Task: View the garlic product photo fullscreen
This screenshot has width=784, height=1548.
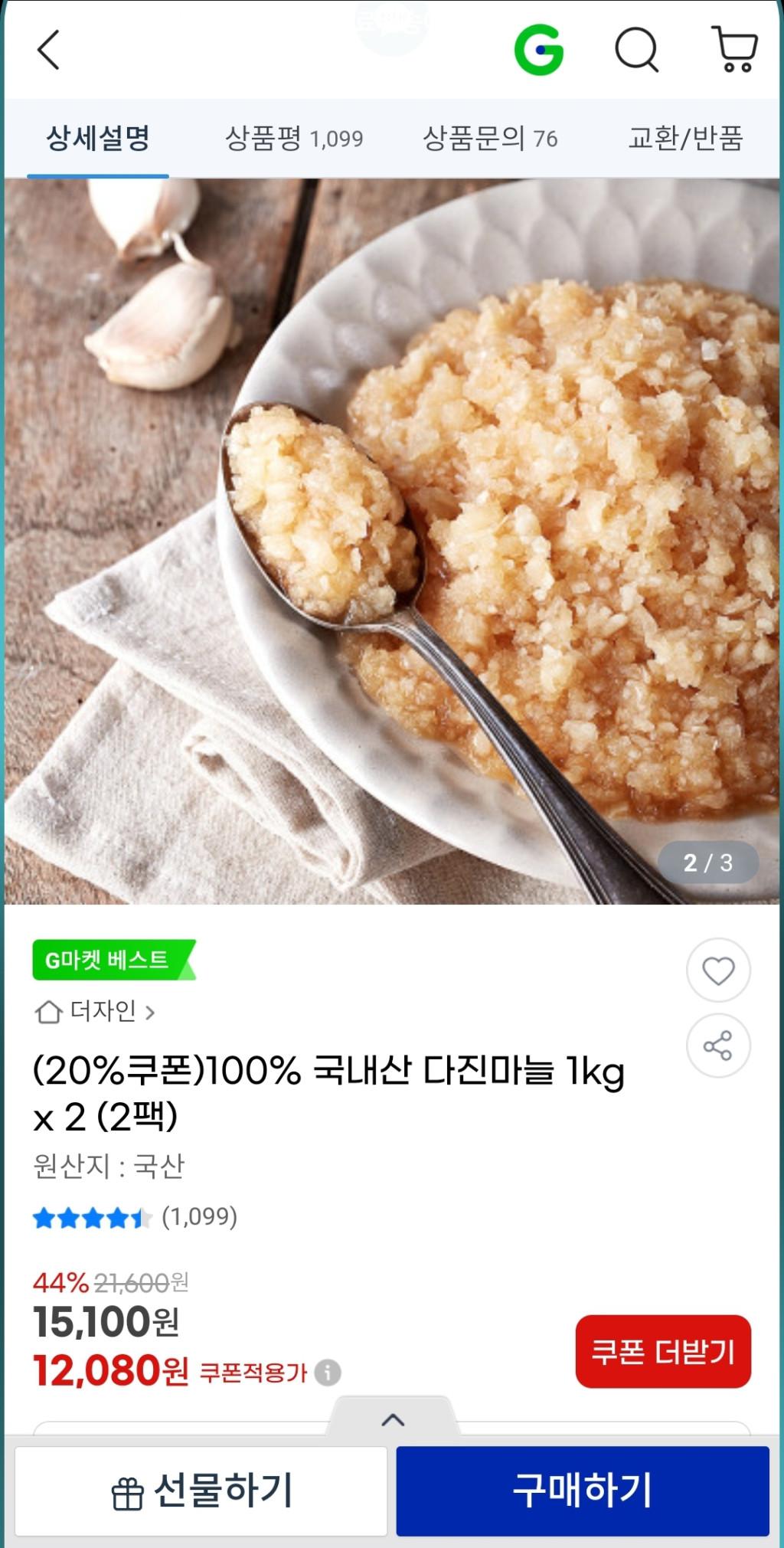Action: pos(392,541)
